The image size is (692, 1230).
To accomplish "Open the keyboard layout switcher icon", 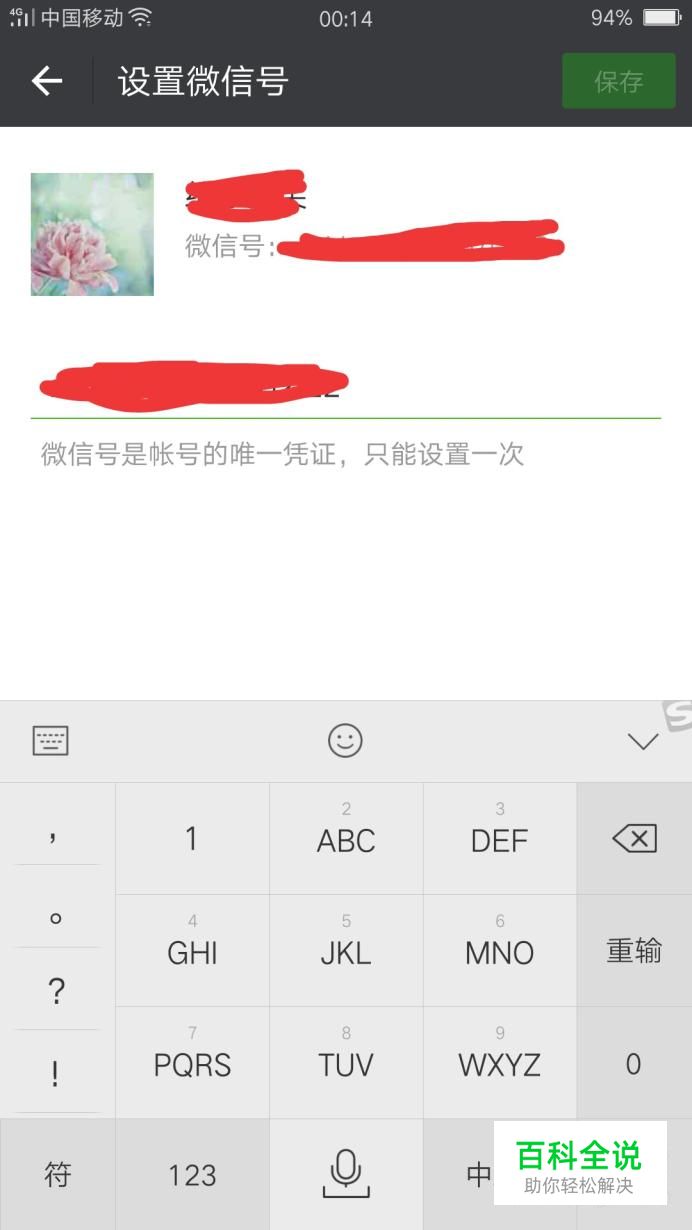I will (x=51, y=741).
